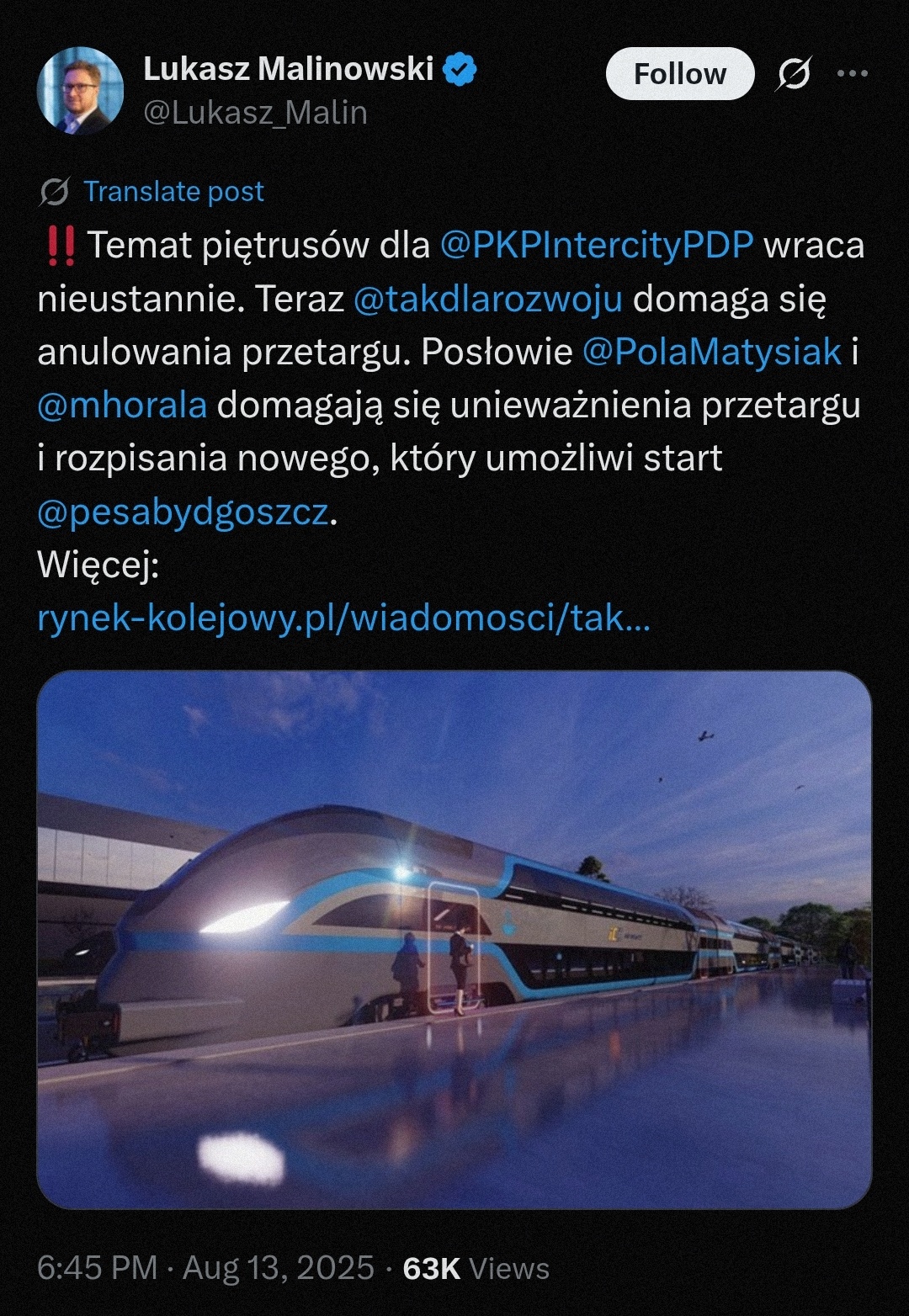Open the rynek-kolejowy.pl article link
The width and height of the screenshot is (909, 1316).
(343, 618)
